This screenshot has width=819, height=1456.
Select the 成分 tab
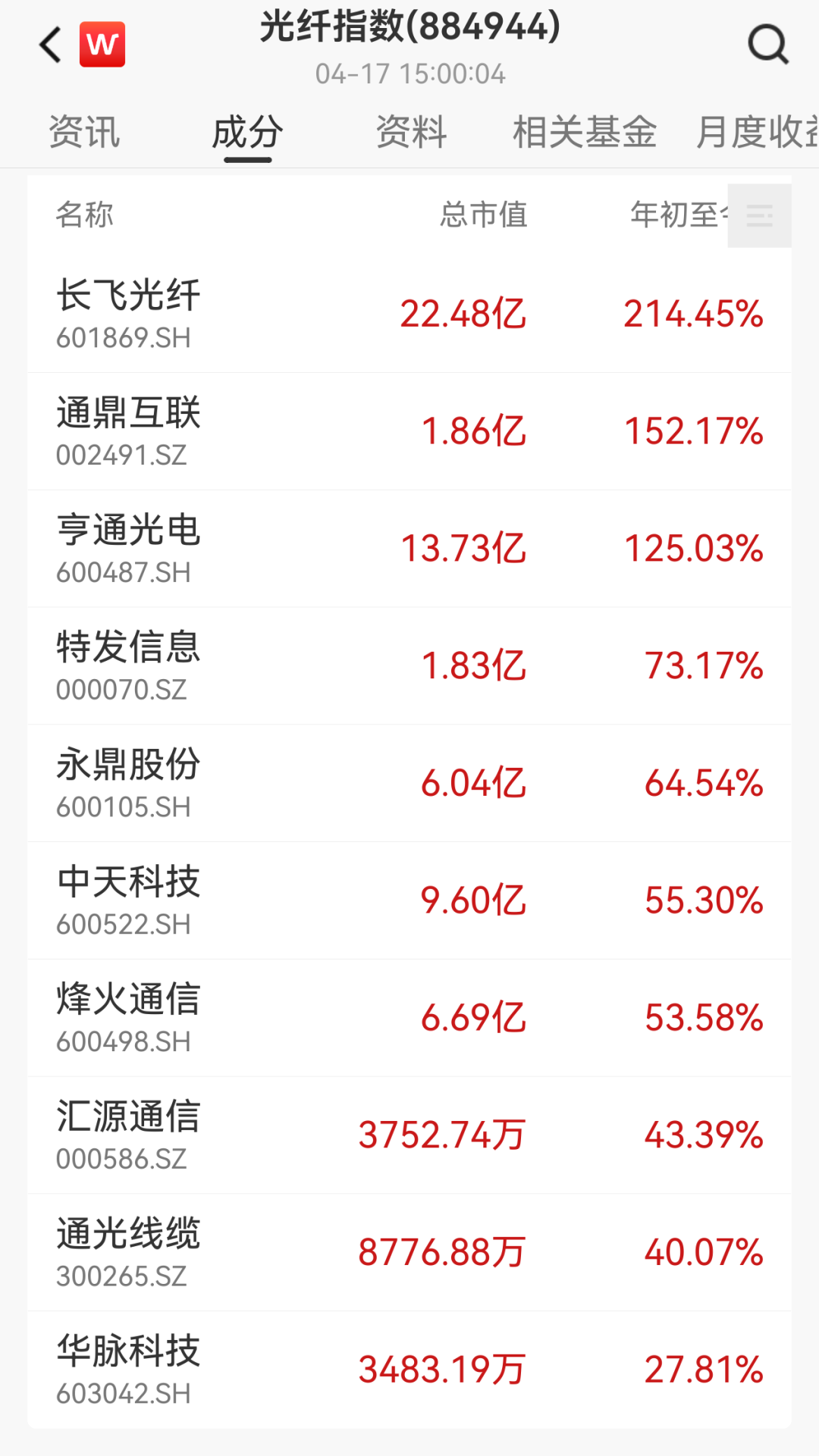248,132
